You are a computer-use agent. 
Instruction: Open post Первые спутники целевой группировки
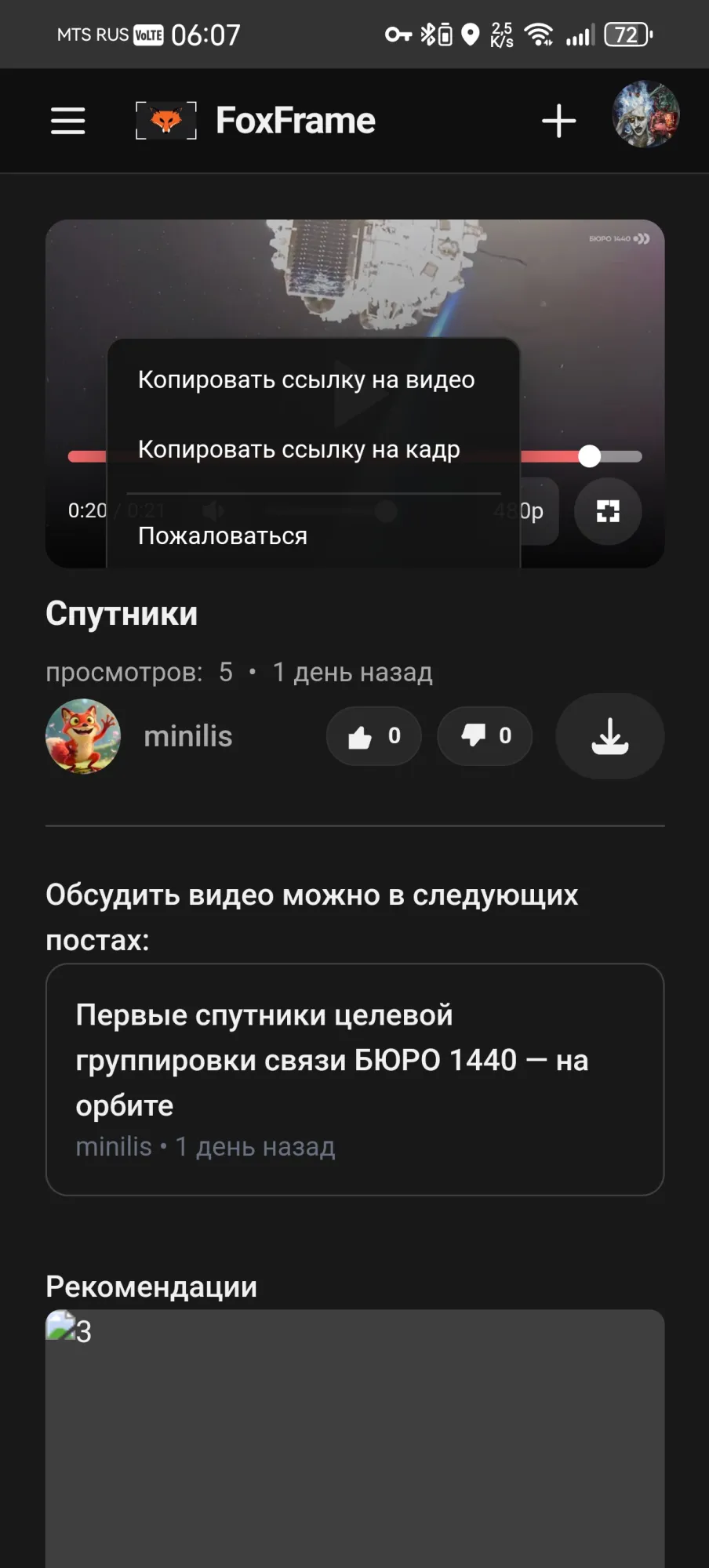(354, 1079)
